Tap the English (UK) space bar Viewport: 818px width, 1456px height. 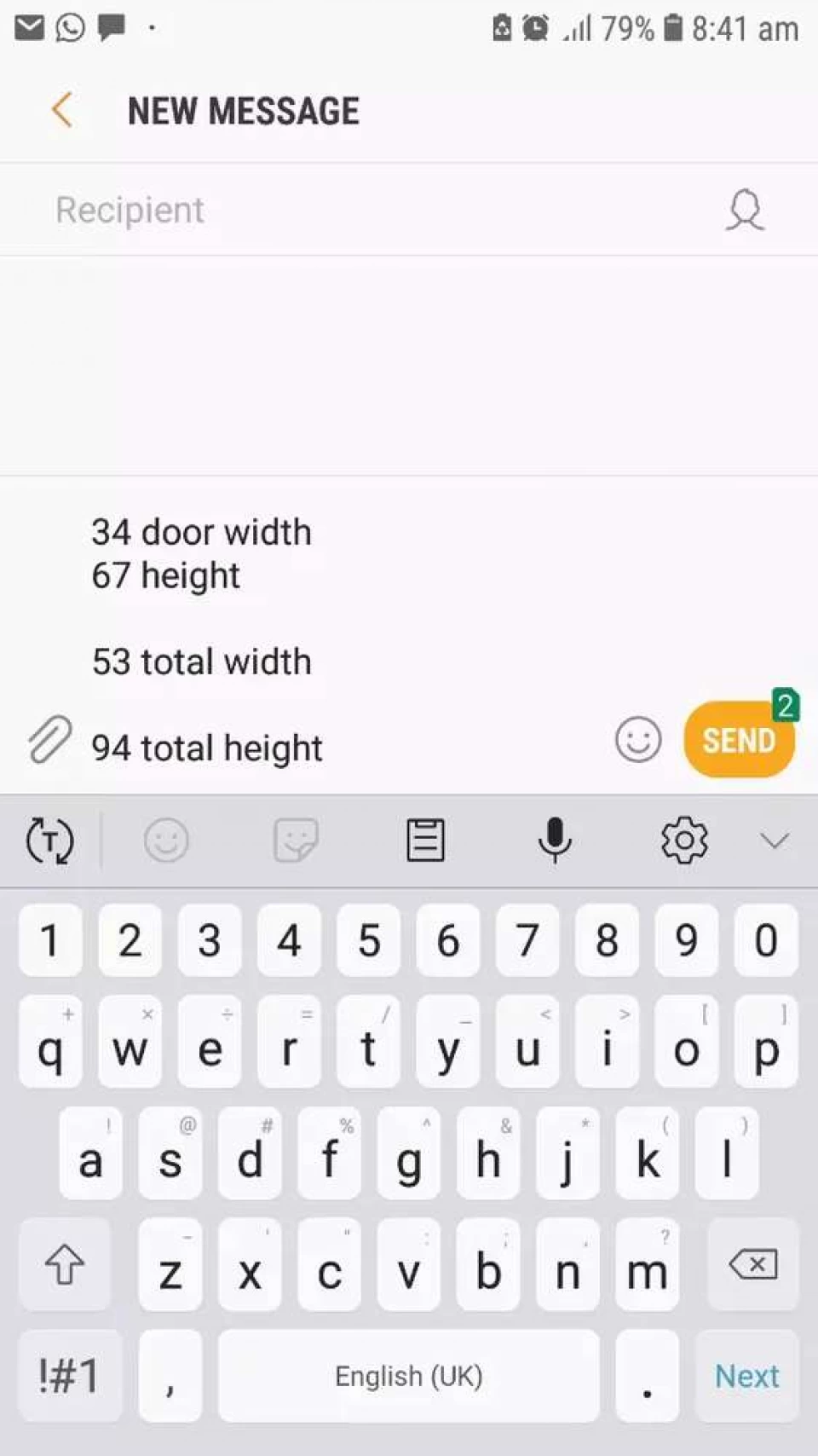pyautogui.click(x=408, y=1375)
